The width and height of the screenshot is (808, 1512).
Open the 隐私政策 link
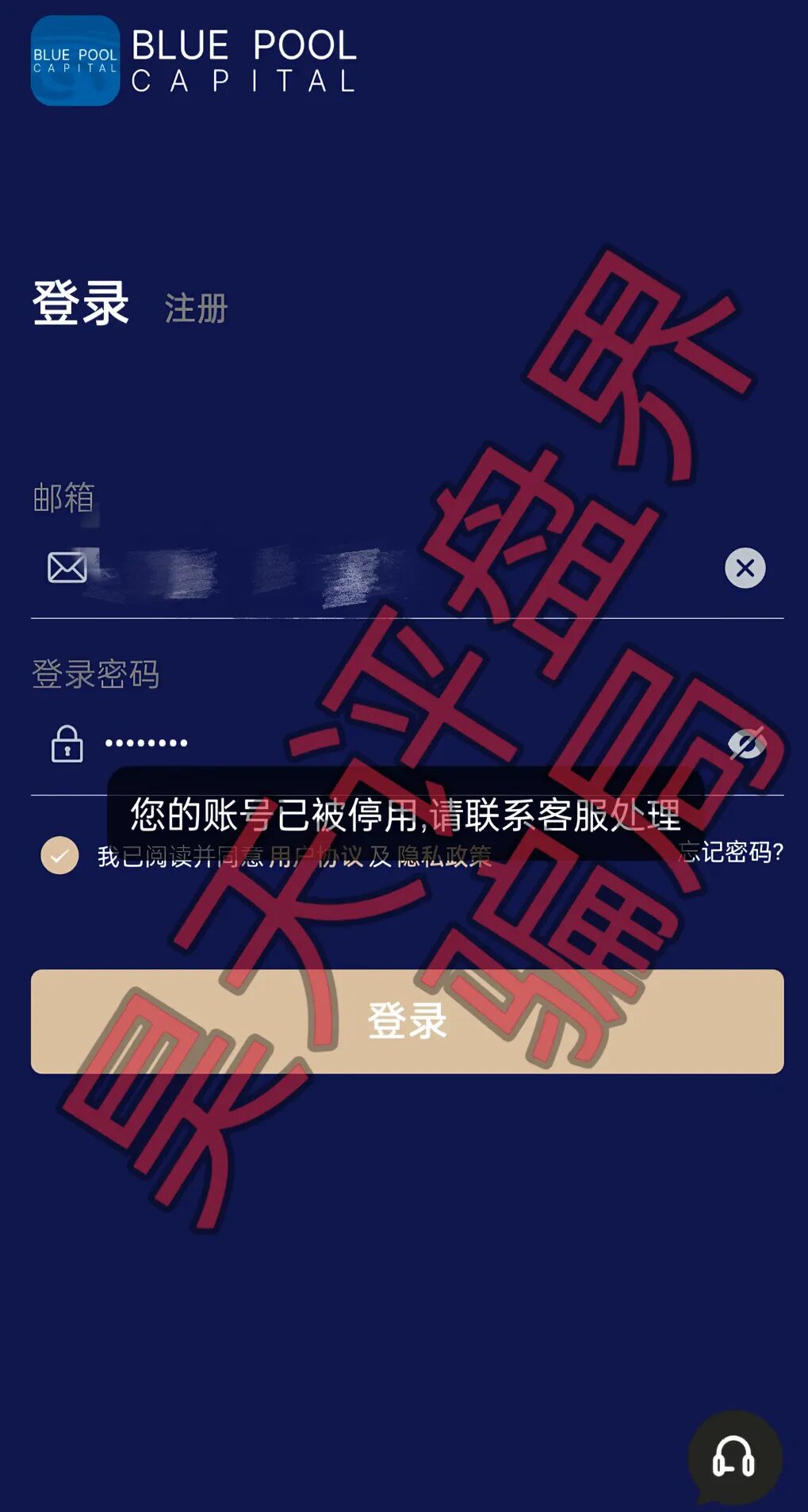click(x=444, y=856)
